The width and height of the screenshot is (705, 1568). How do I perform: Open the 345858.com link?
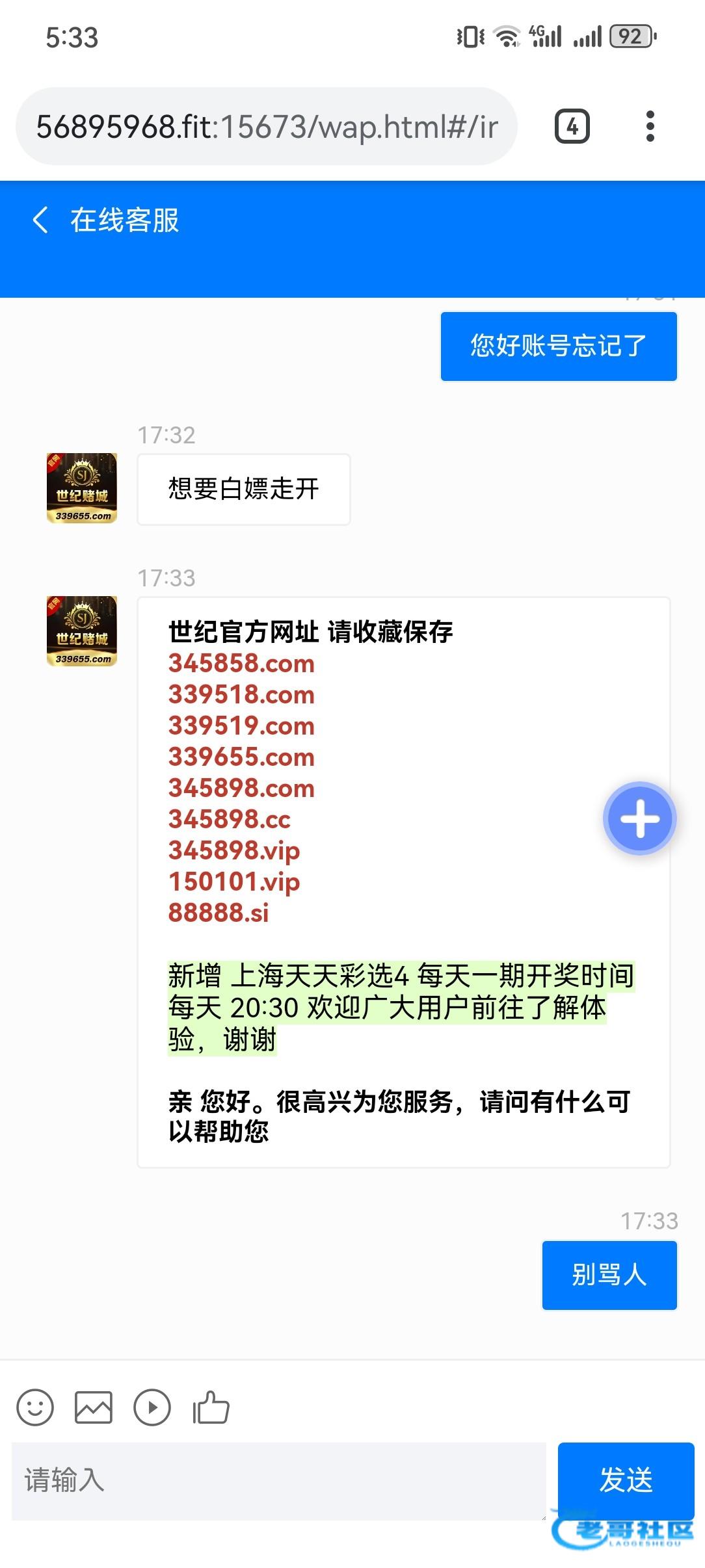[241, 664]
